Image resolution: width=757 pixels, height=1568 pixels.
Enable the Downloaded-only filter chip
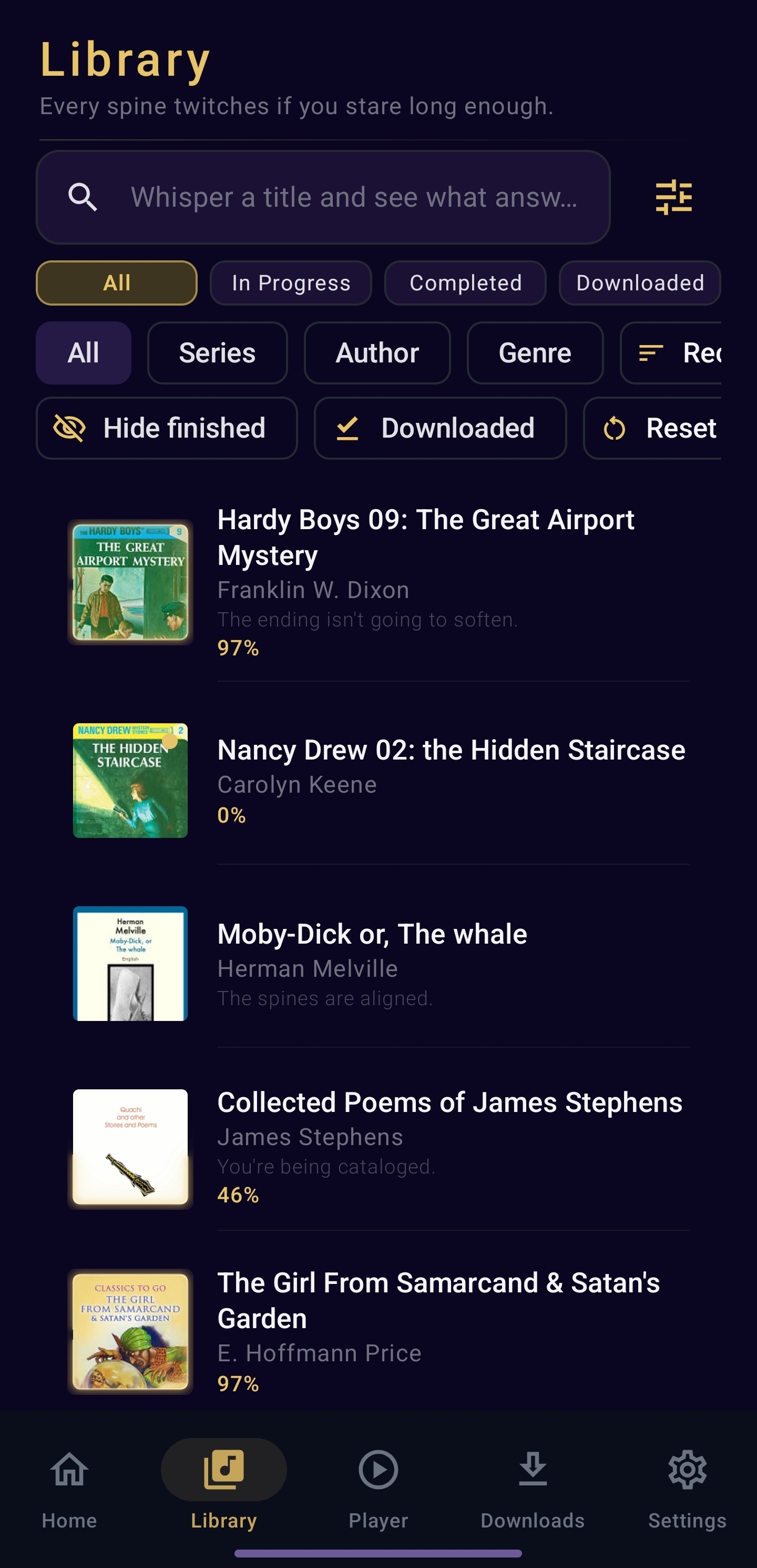click(440, 428)
